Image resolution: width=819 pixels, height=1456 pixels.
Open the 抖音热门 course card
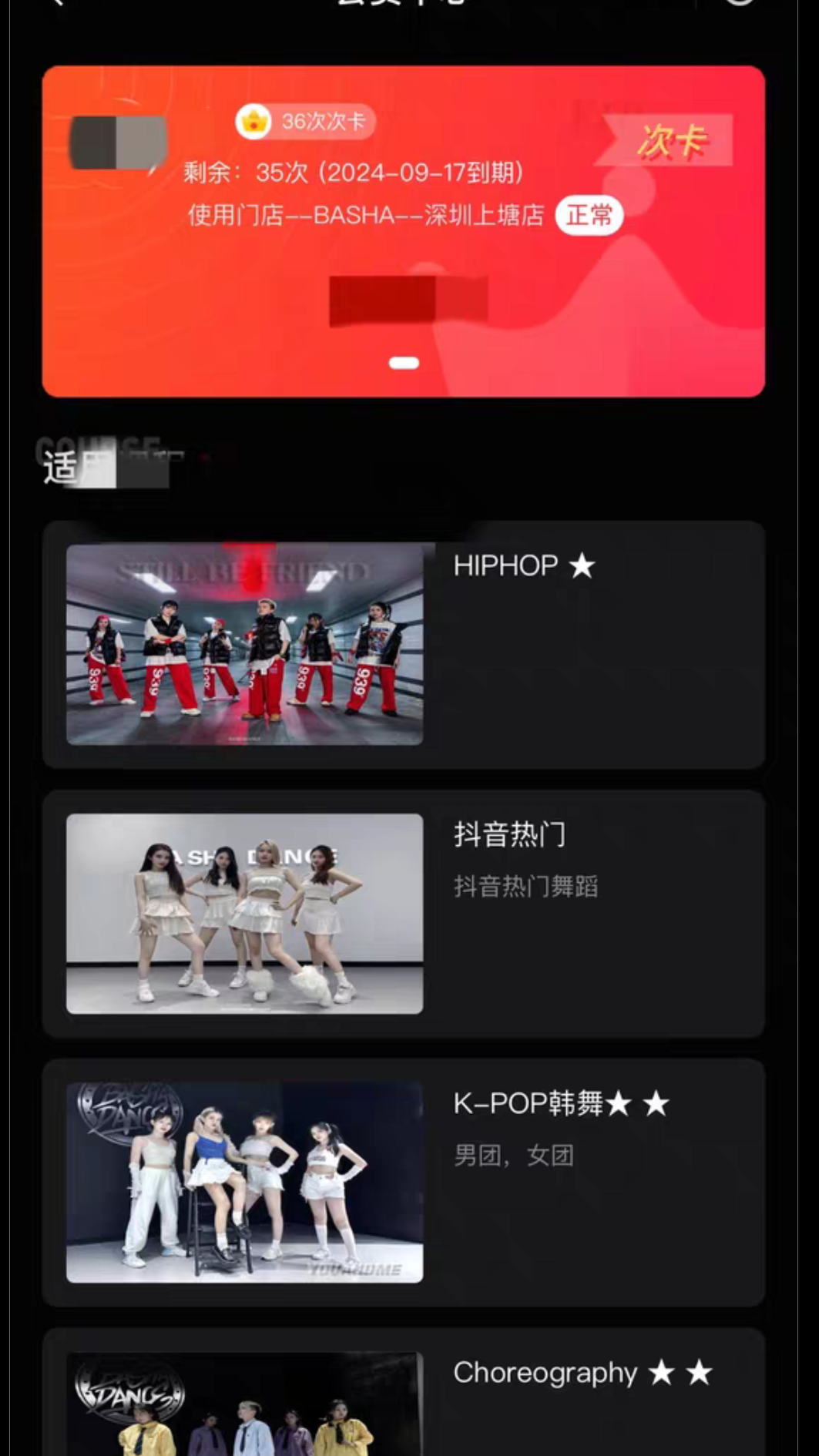click(x=403, y=914)
